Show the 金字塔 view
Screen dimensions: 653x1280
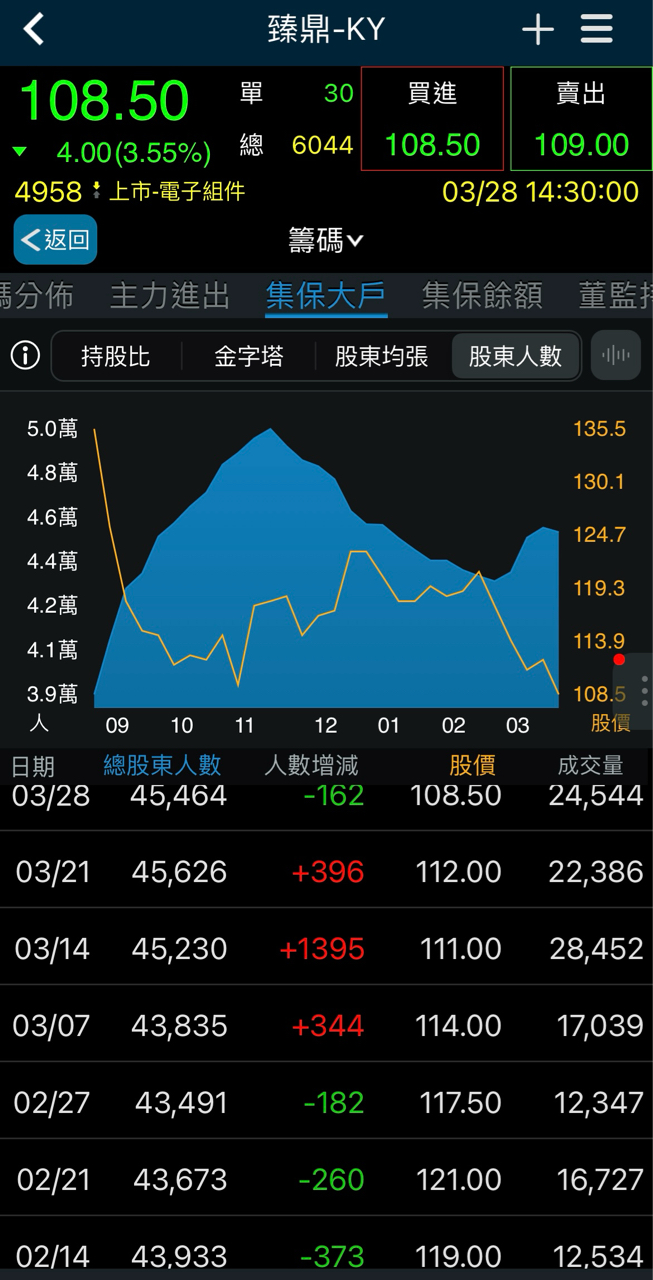(249, 356)
